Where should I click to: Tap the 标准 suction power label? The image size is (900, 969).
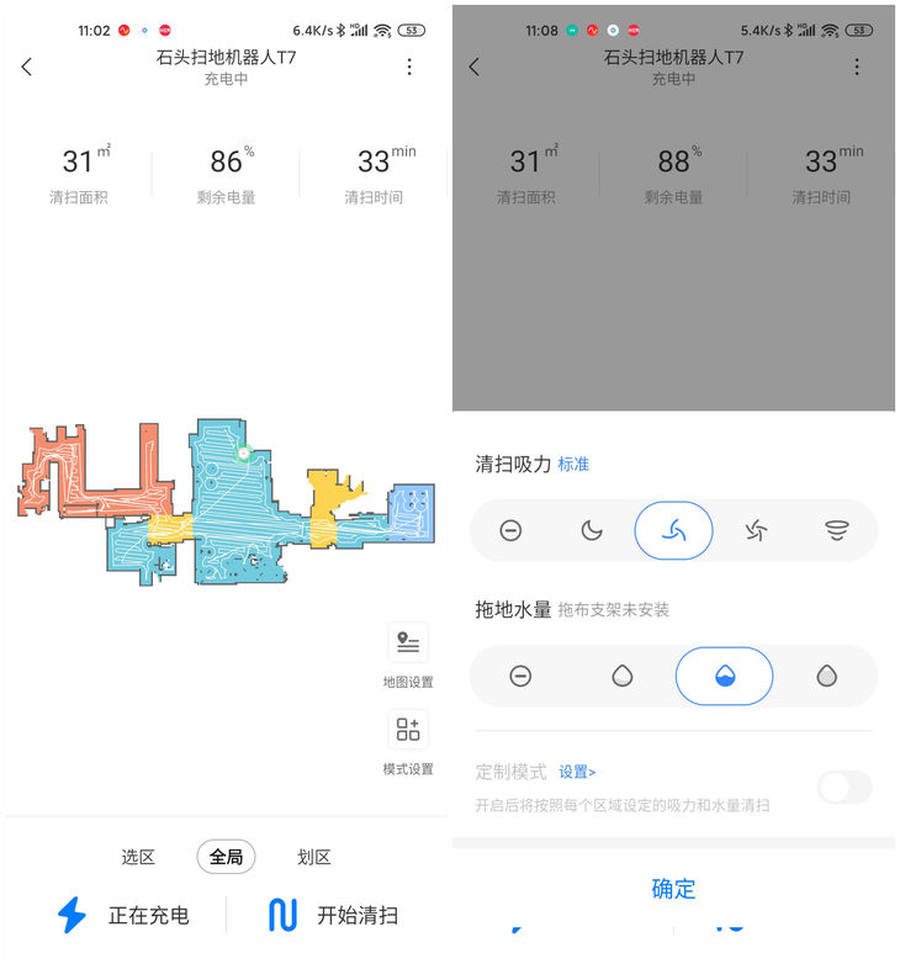[x=573, y=464]
